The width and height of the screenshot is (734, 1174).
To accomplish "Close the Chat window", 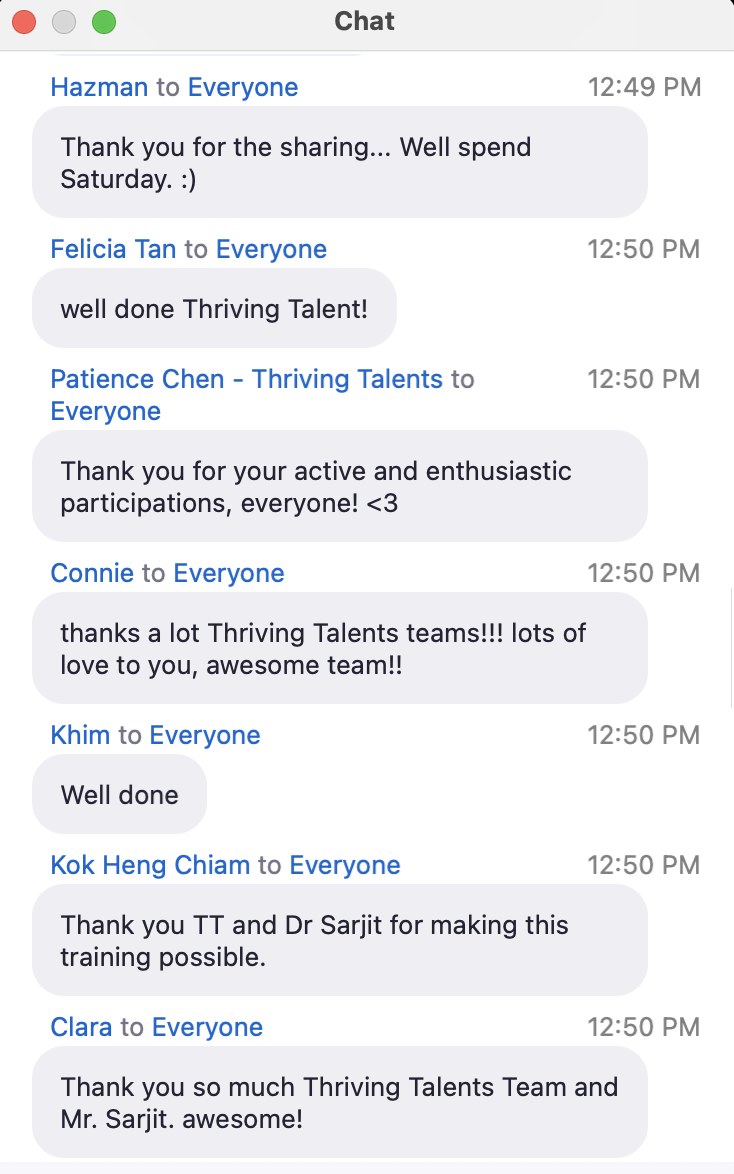I will (24, 22).
